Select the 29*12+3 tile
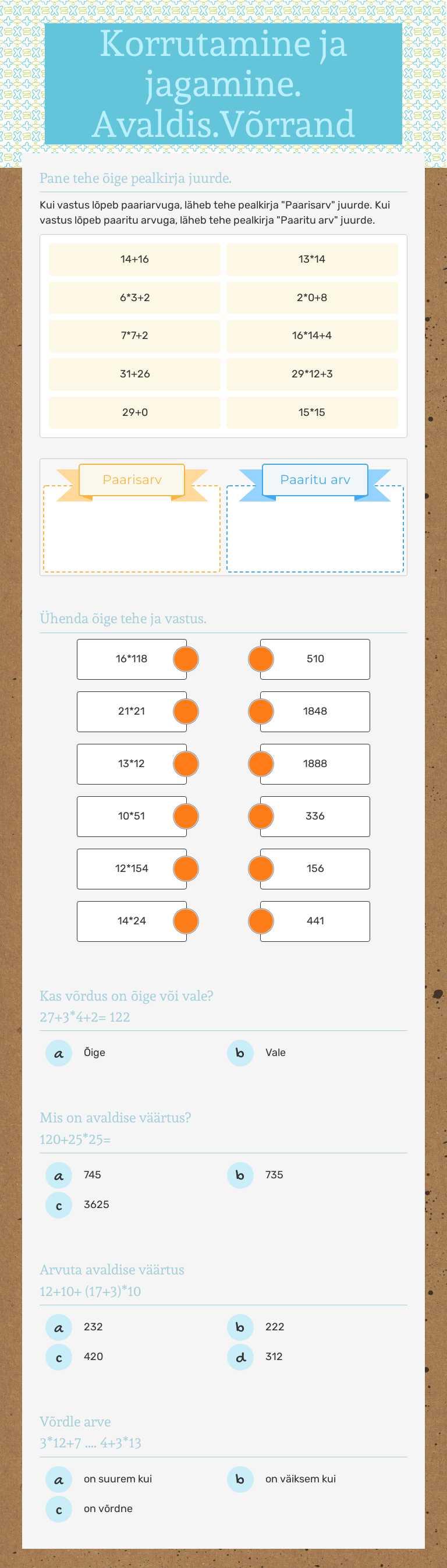447x1568 pixels. click(312, 375)
